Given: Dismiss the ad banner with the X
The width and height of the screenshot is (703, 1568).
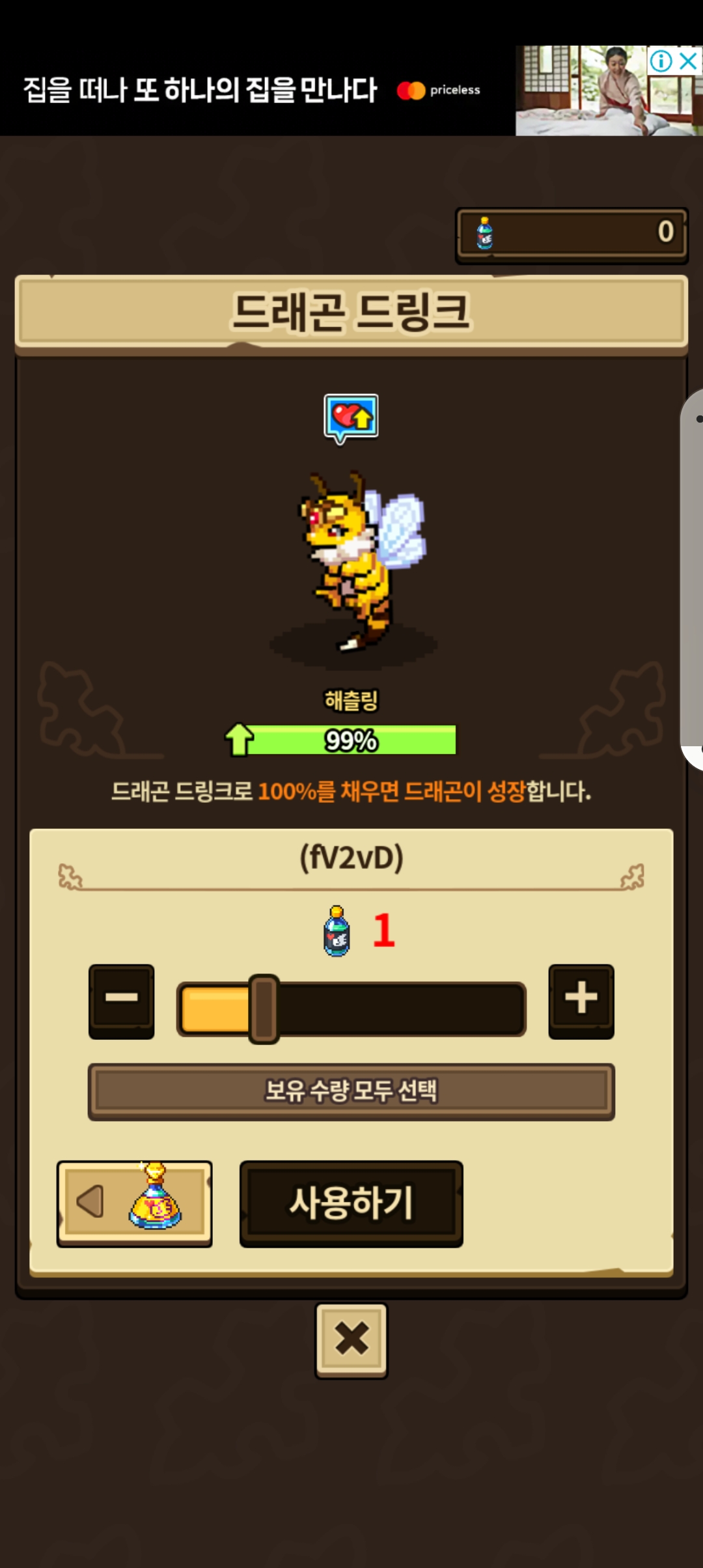Looking at the screenshot, I should coord(688,61).
